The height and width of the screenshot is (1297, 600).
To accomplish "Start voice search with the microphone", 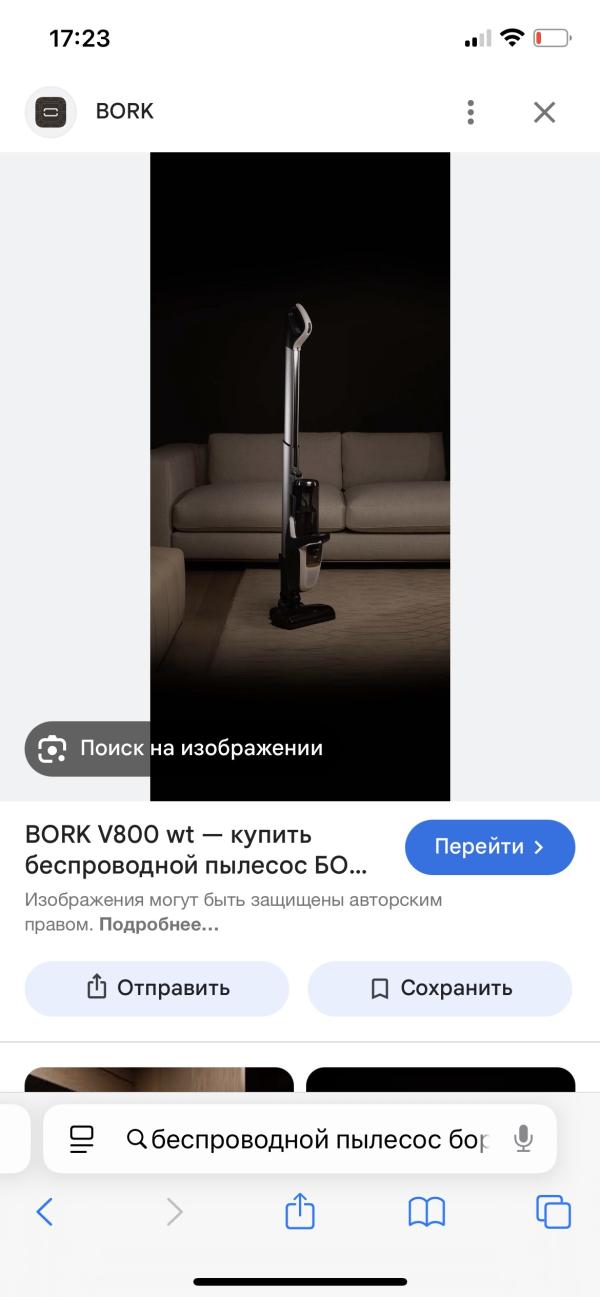I will tap(523, 1138).
